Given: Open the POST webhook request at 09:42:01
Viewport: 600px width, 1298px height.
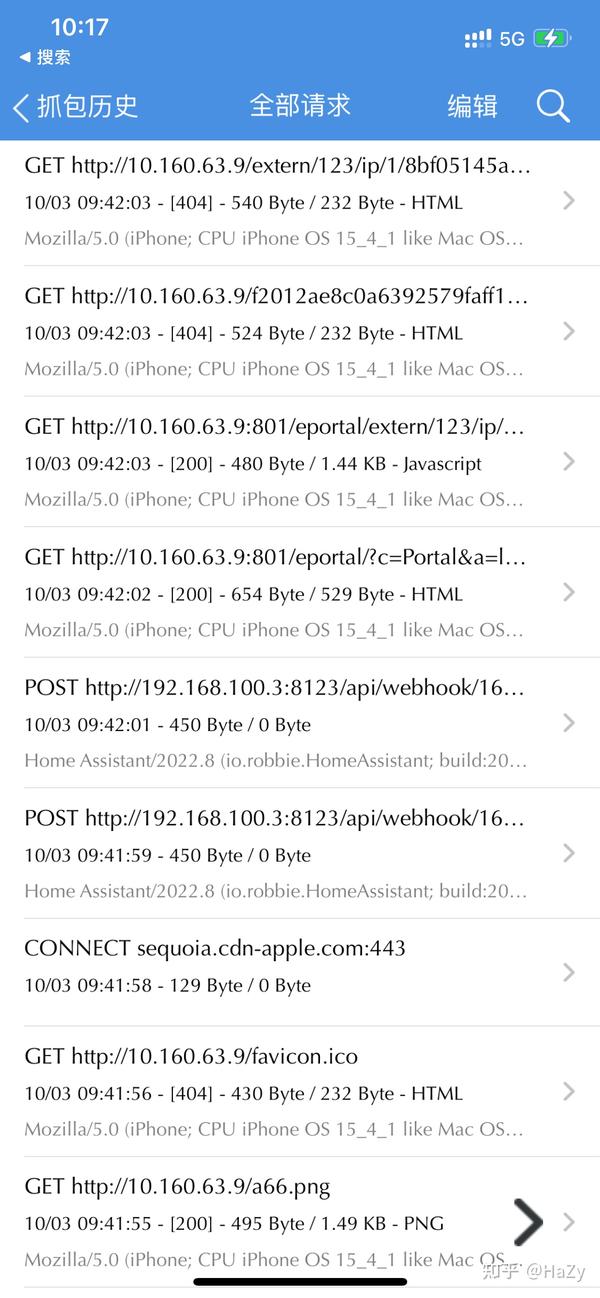Looking at the screenshot, I should click(290, 723).
